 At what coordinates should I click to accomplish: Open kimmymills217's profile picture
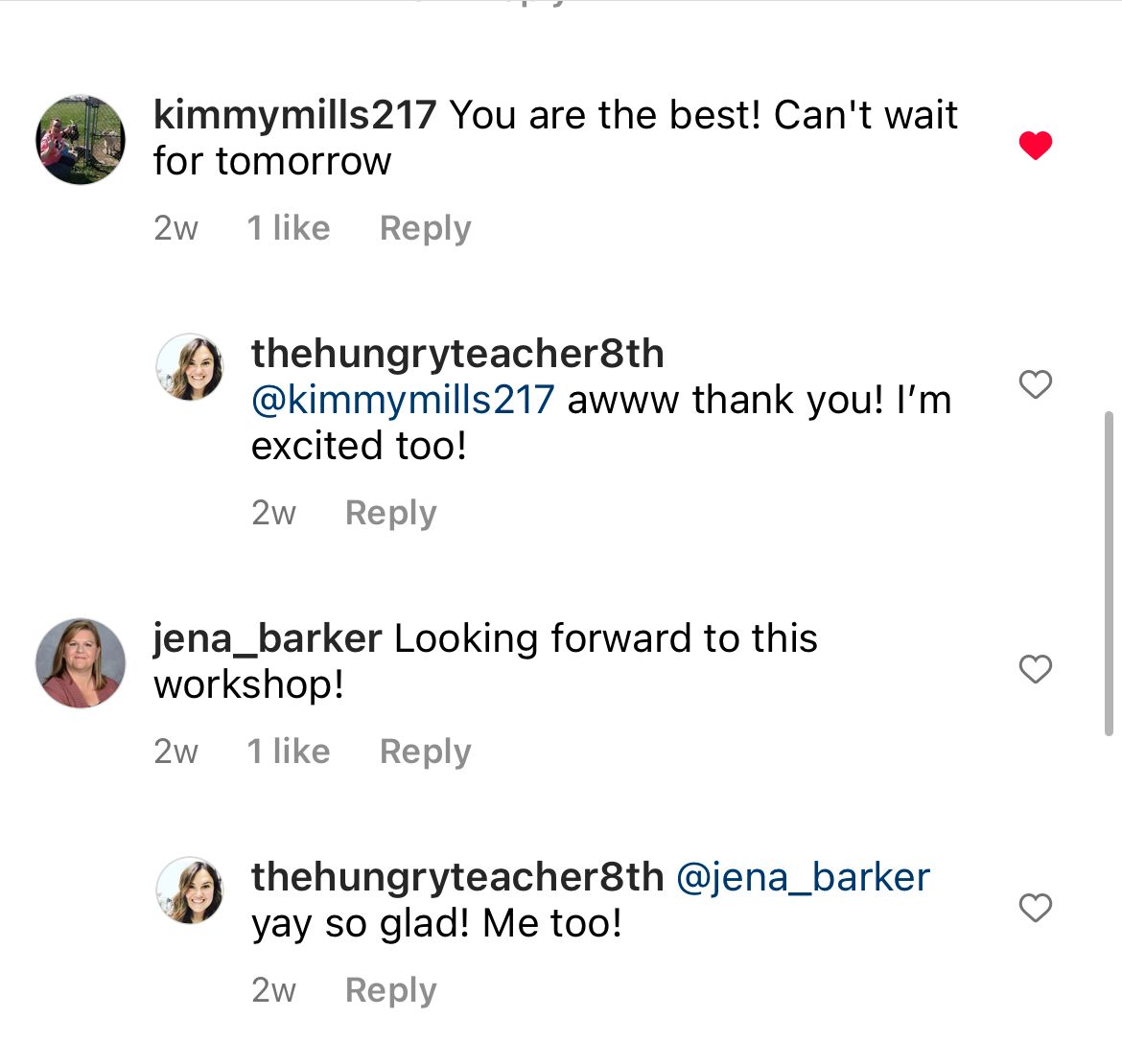click(x=81, y=140)
